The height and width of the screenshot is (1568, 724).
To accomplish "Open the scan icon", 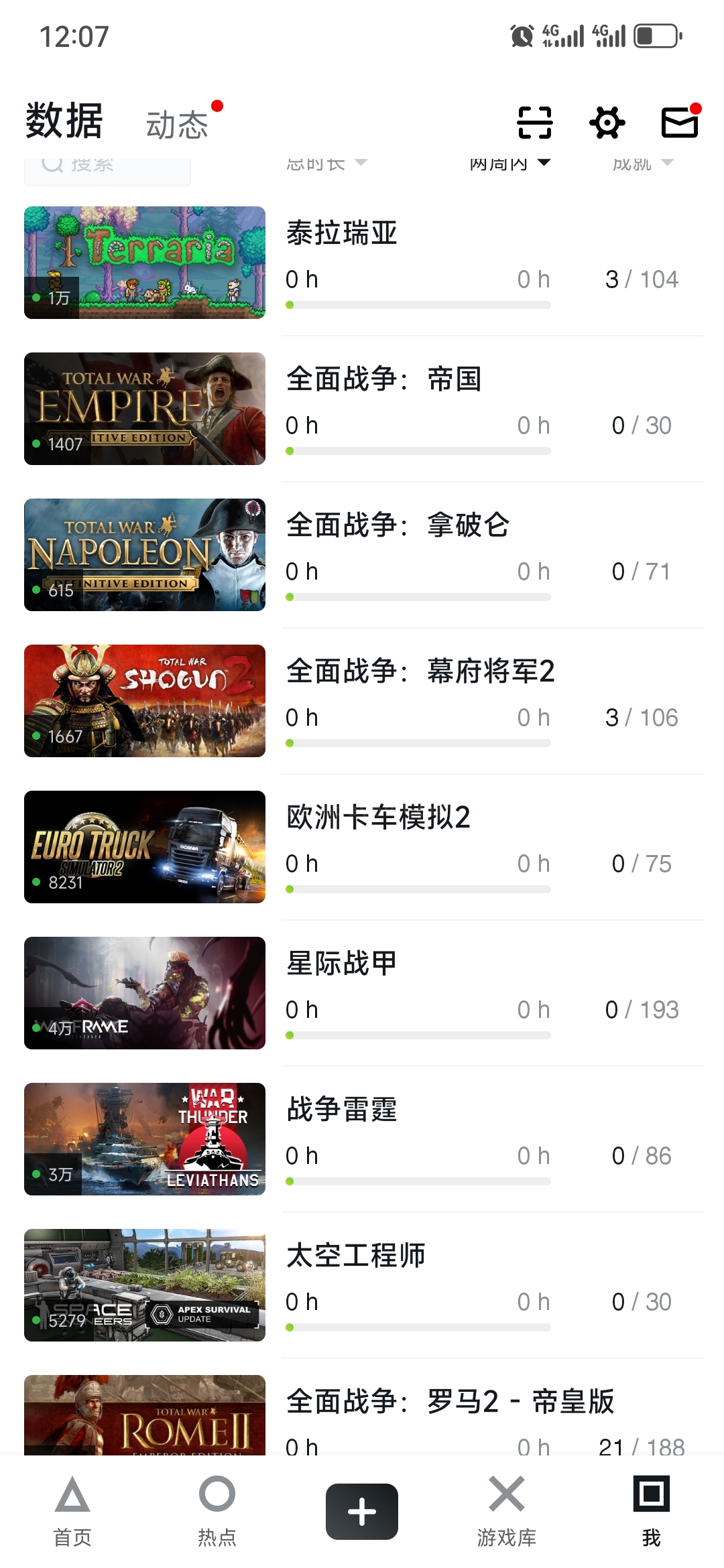I will pos(534,123).
